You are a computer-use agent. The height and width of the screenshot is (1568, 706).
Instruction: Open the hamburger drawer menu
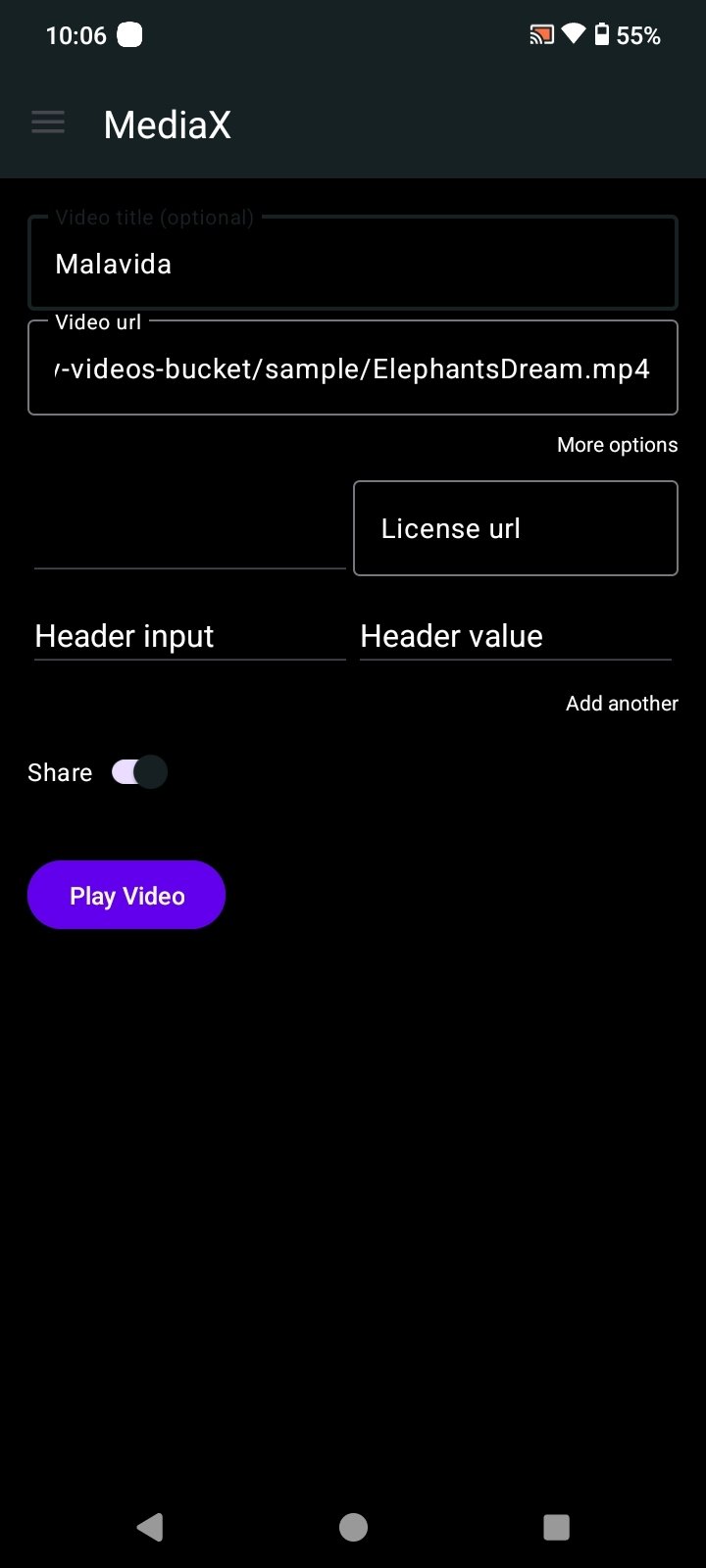point(48,123)
